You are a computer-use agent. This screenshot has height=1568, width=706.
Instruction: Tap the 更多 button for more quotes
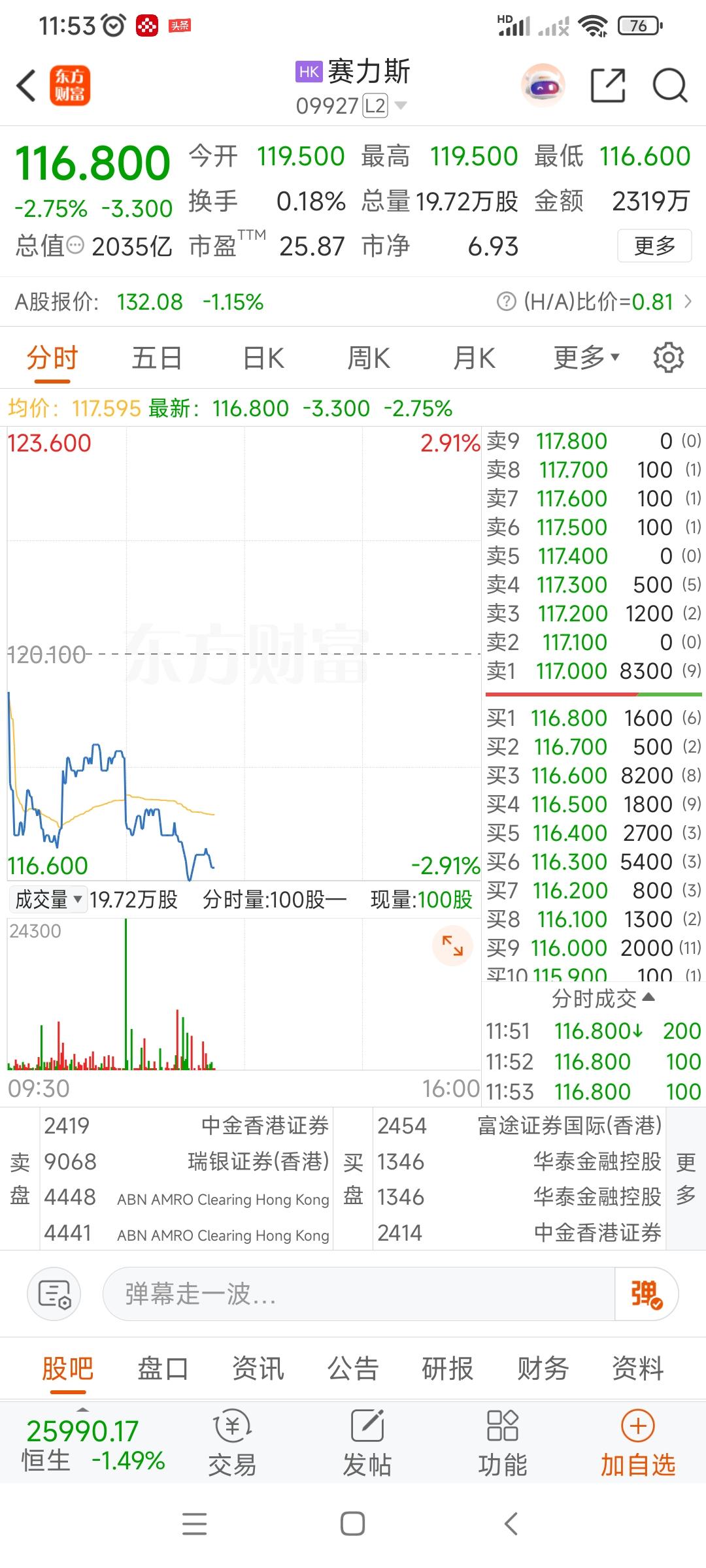click(654, 245)
